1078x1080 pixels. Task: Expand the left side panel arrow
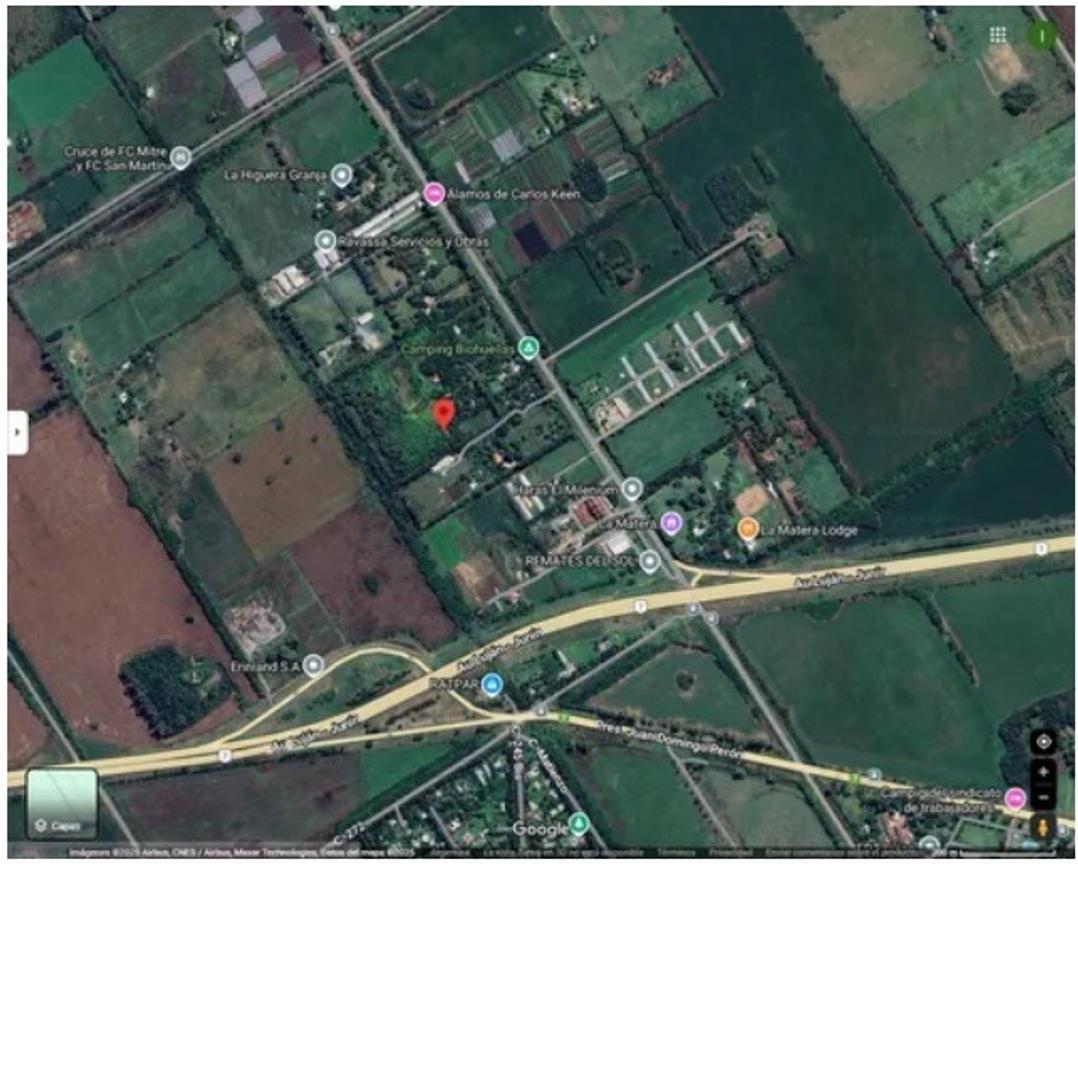pyautogui.click(x=17, y=432)
